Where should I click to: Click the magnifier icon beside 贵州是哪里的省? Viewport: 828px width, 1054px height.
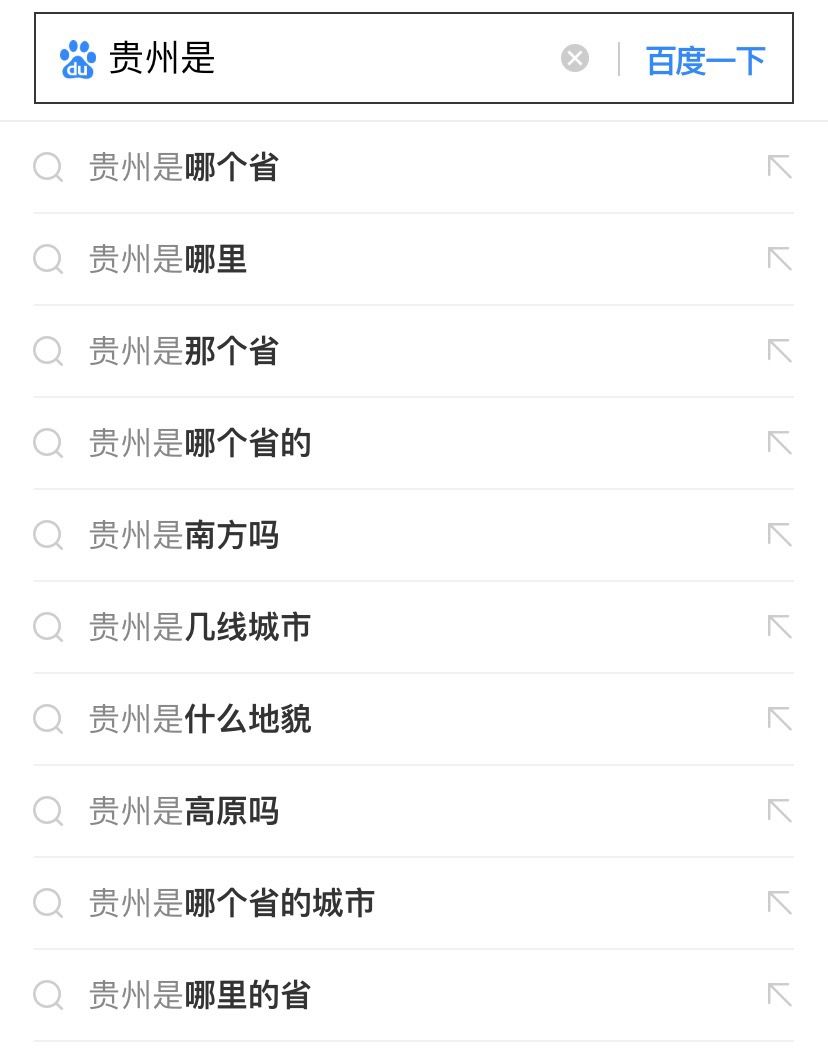tap(48, 996)
